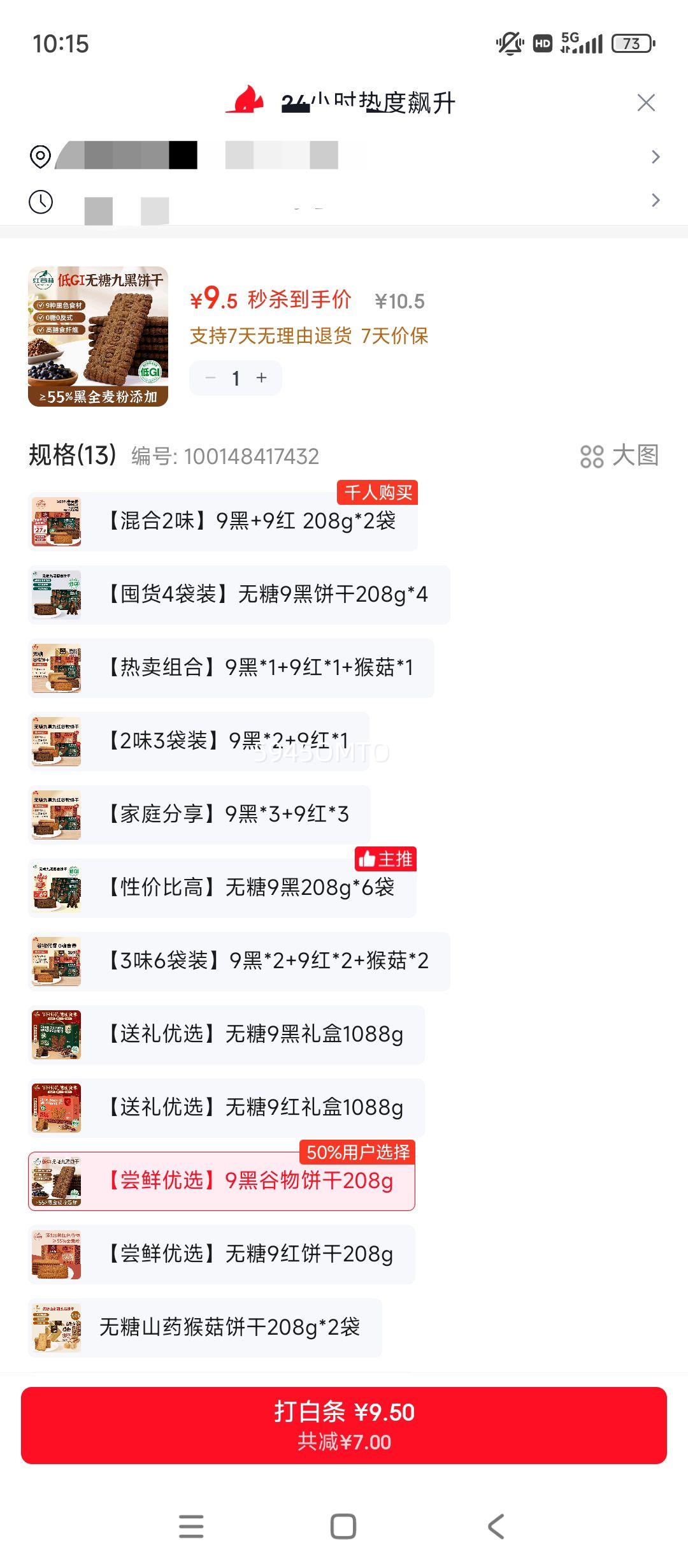Image resolution: width=688 pixels, height=1568 pixels.
Task: Click the delivery time clock icon
Action: 39,201
